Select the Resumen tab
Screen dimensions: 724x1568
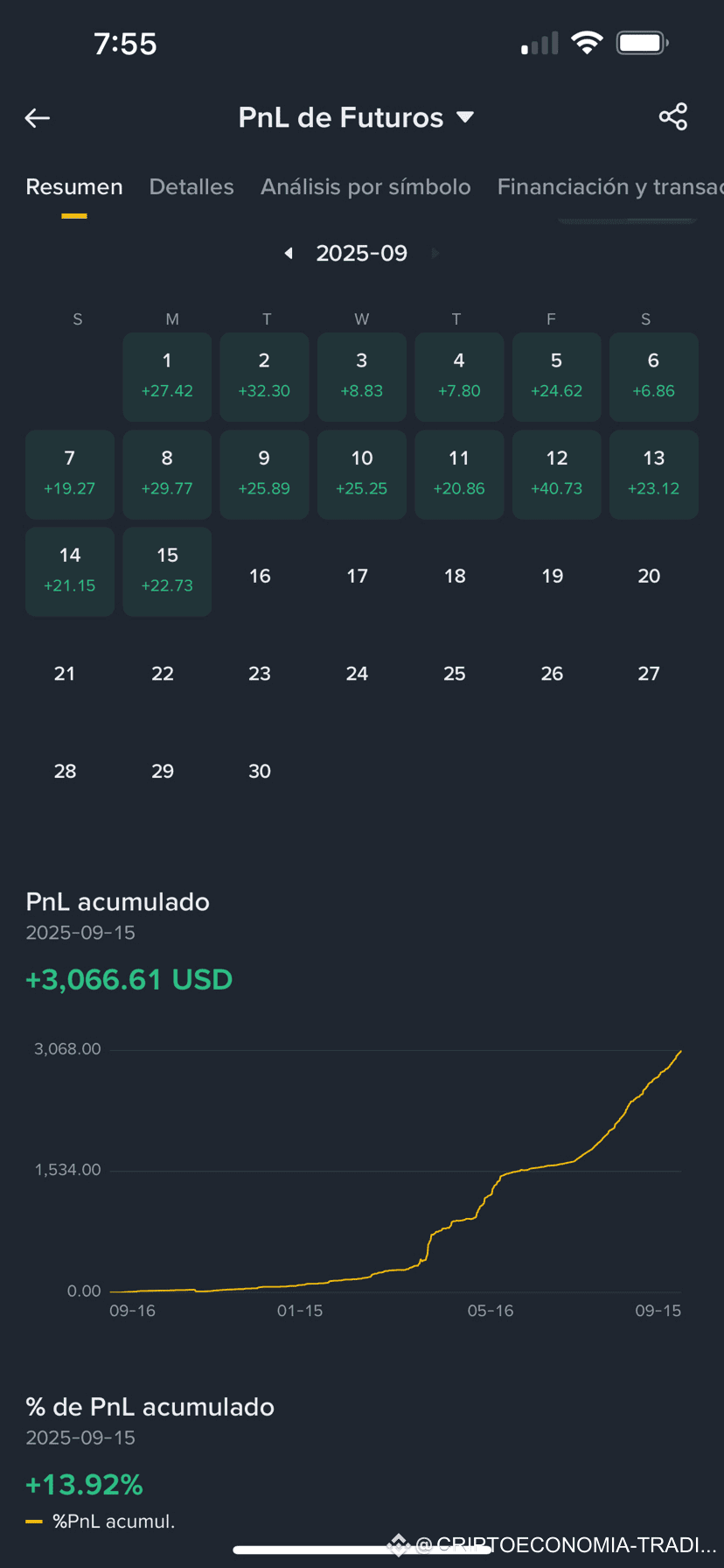[74, 186]
